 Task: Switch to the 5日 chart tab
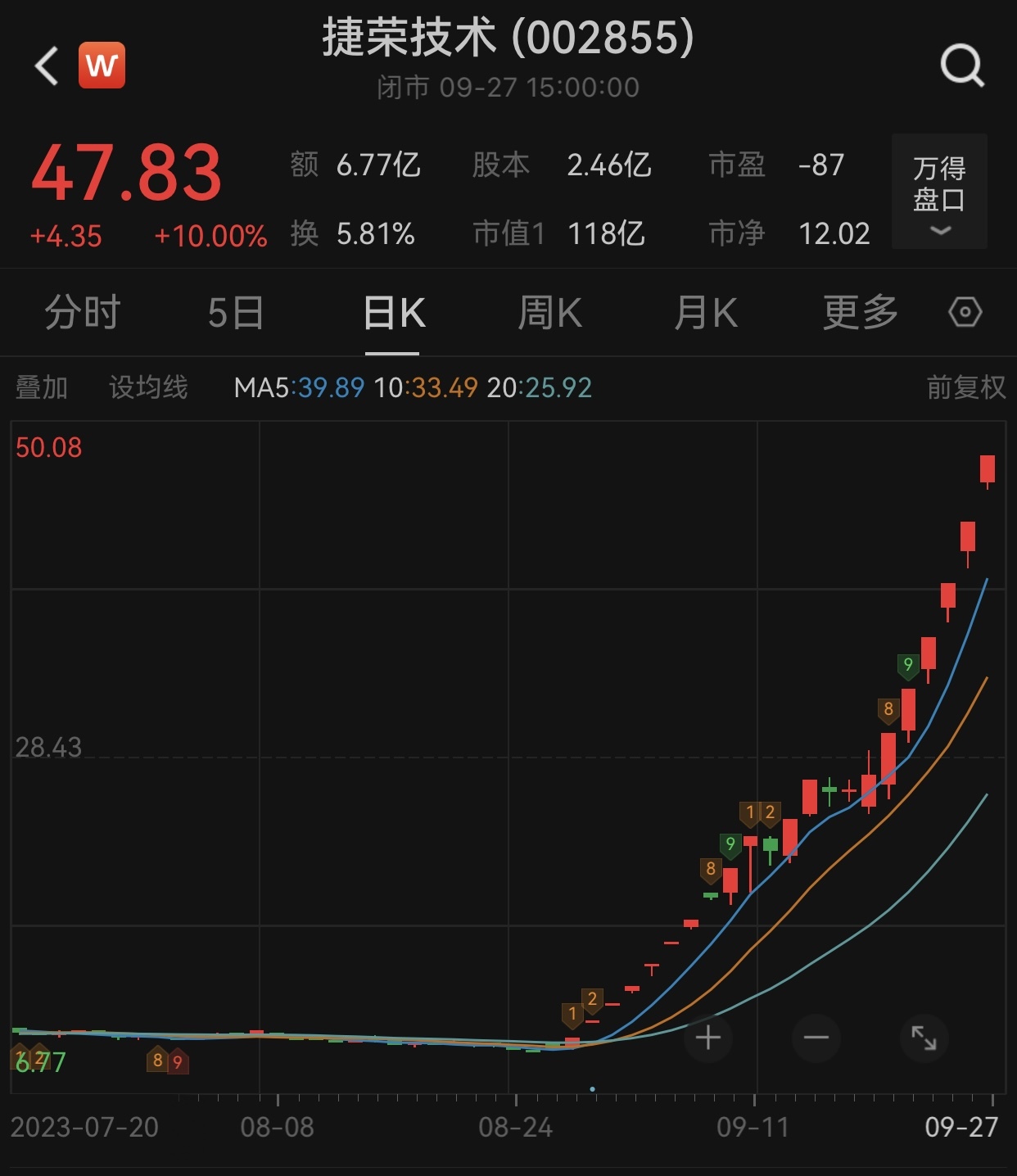tap(236, 313)
